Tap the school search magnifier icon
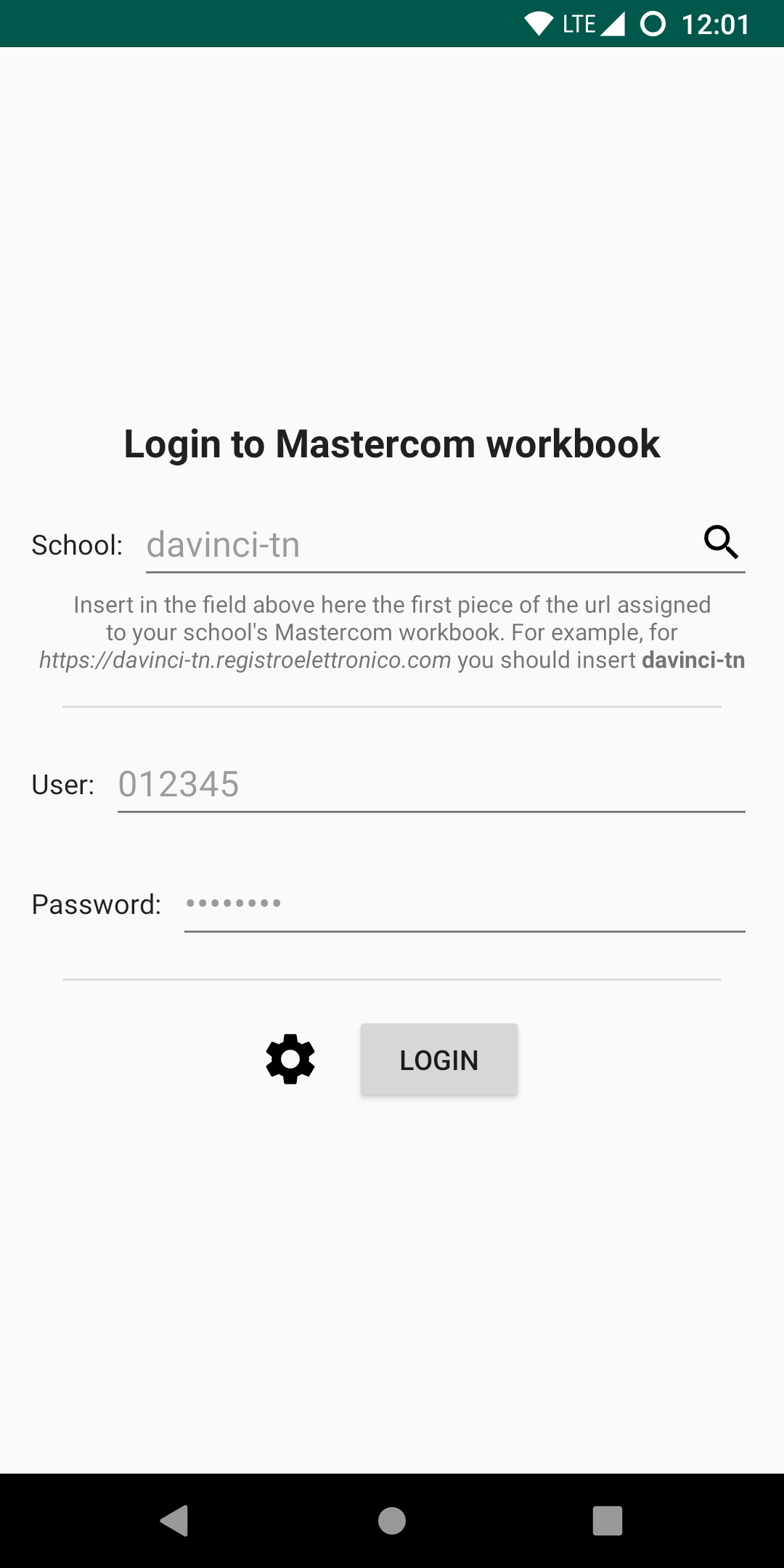Image resolution: width=784 pixels, height=1568 pixels. tap(721, 542)
